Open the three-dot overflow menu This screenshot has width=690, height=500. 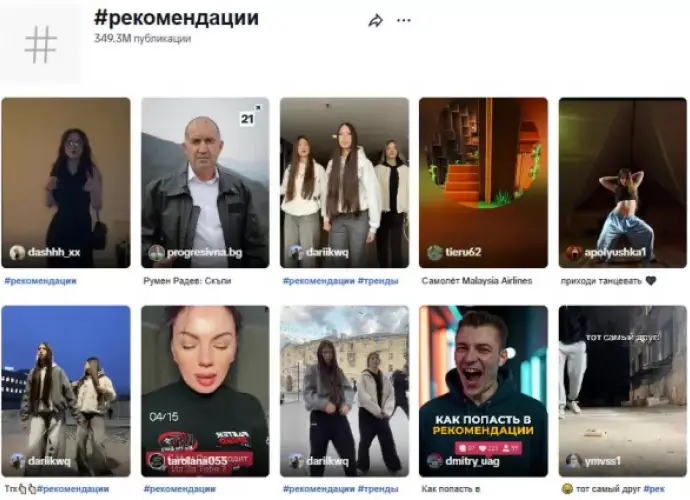pos(404,21)
